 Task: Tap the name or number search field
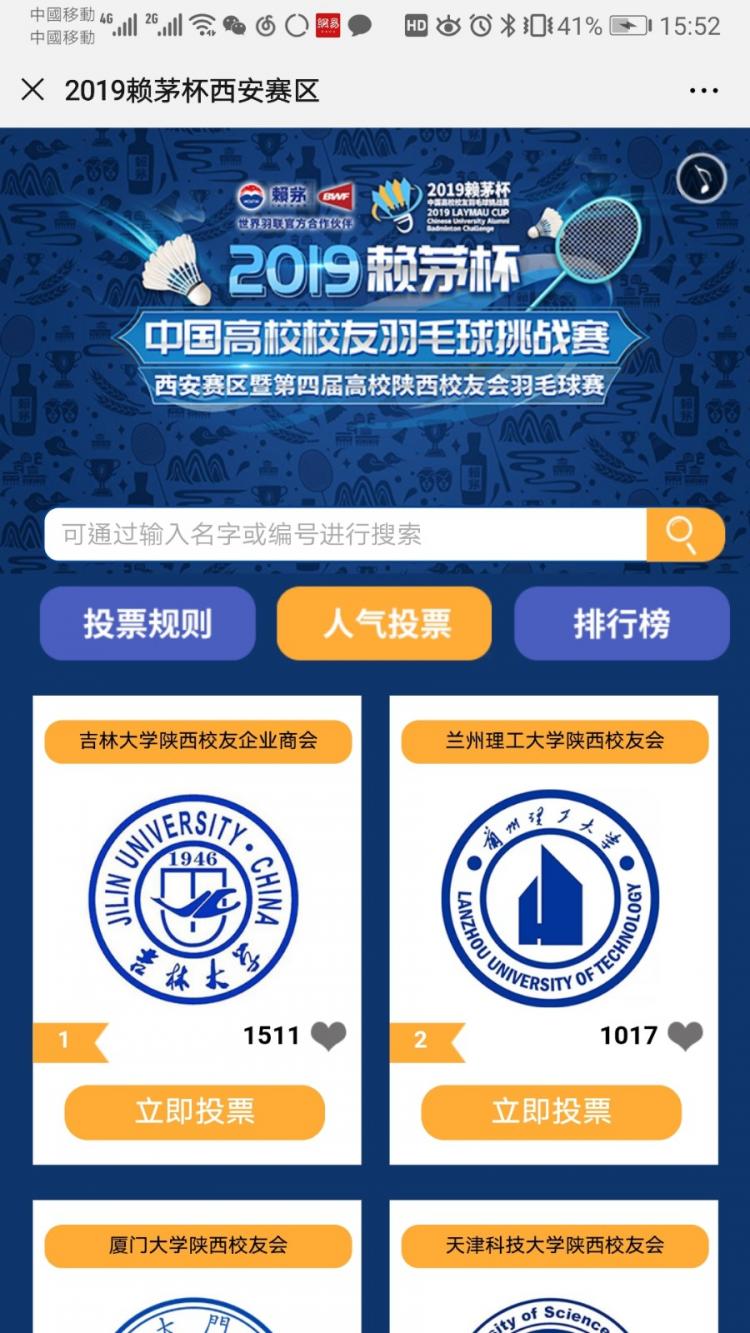pyautogui.click(x=345, y=534)
